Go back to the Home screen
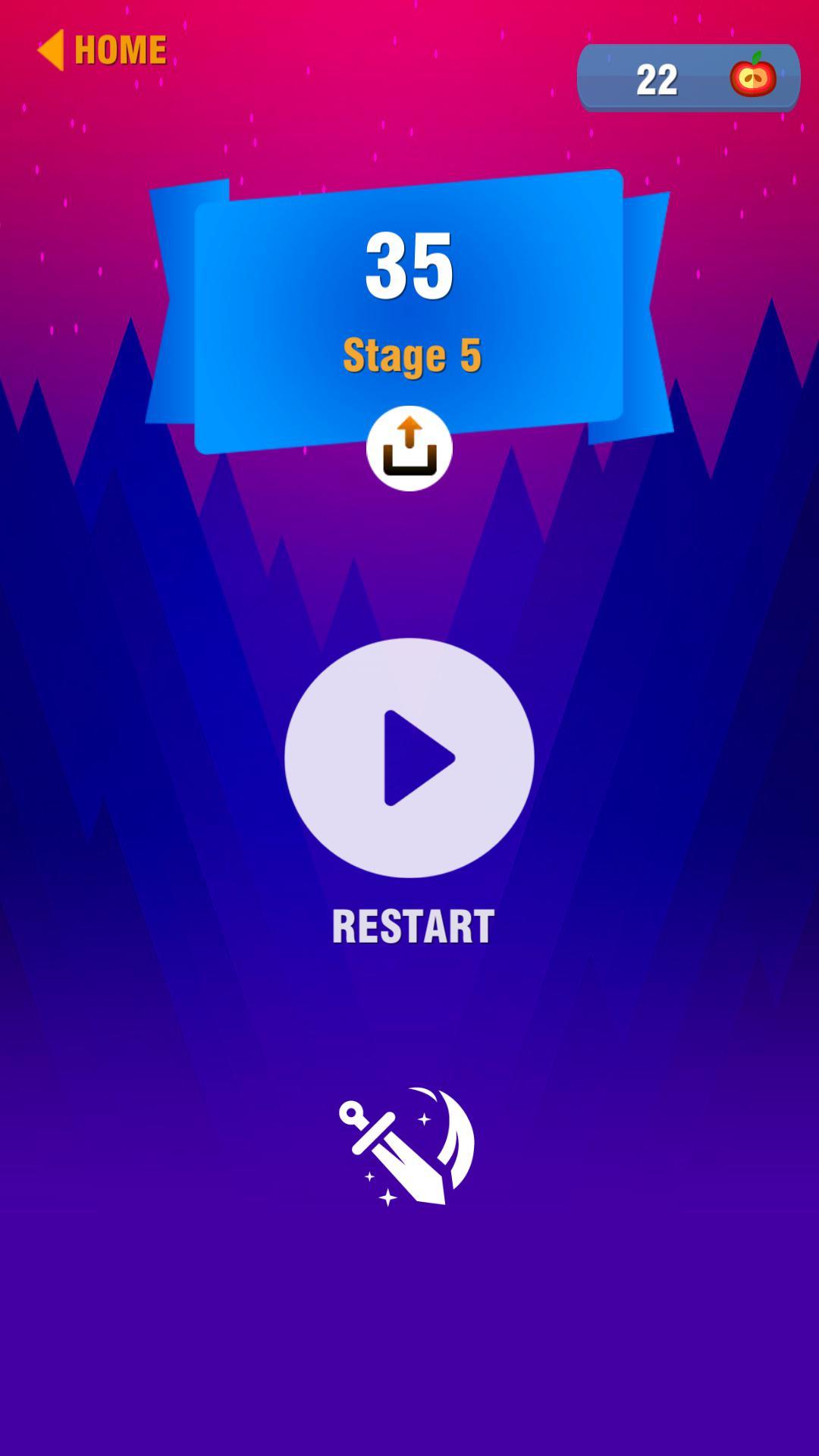Screen dimensions: 819x1456 point(102,50)
